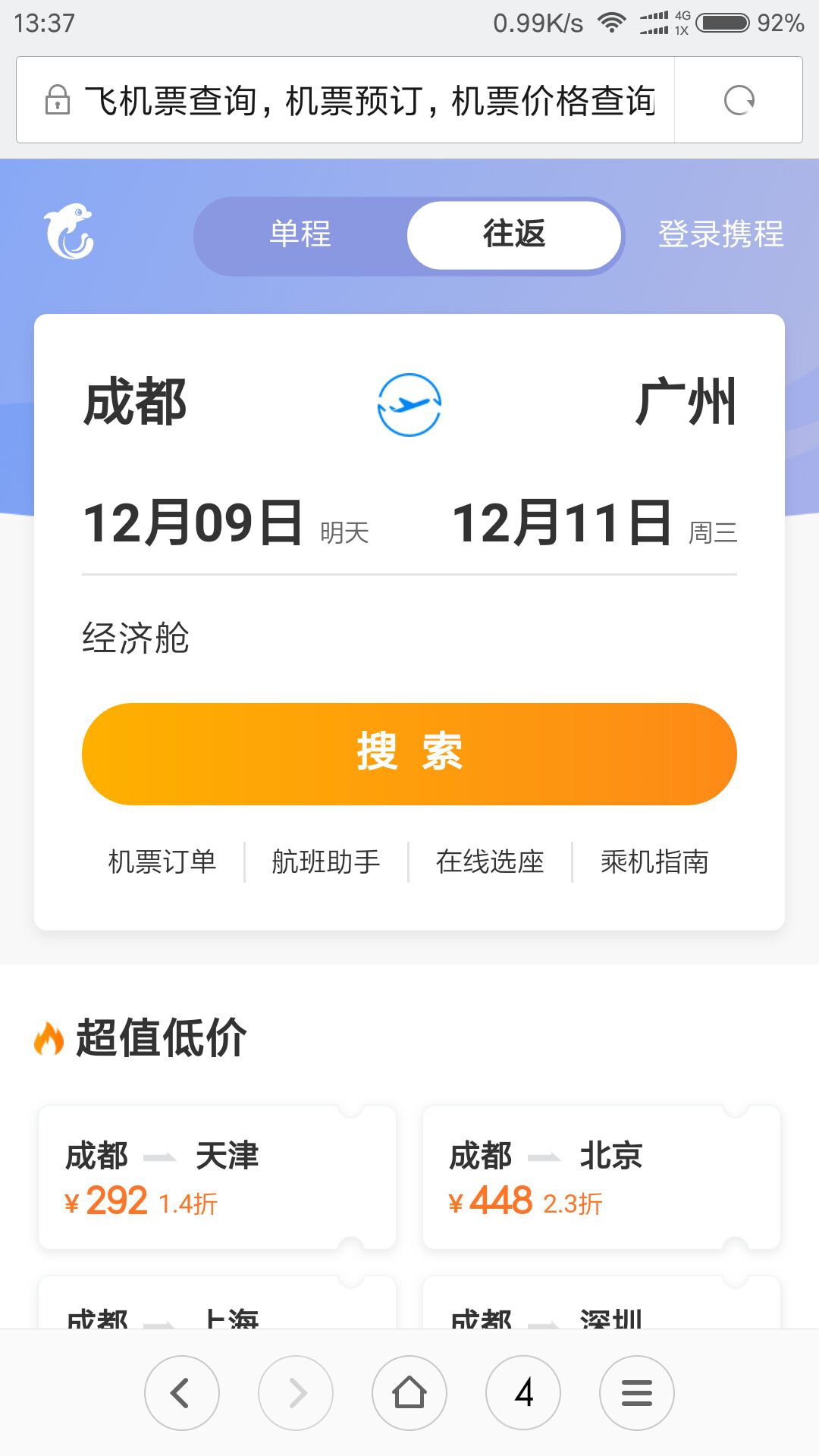Screen dimensions: 819x1456
Task: Open 航班助手 flight assistant
Action: point(326,862)
